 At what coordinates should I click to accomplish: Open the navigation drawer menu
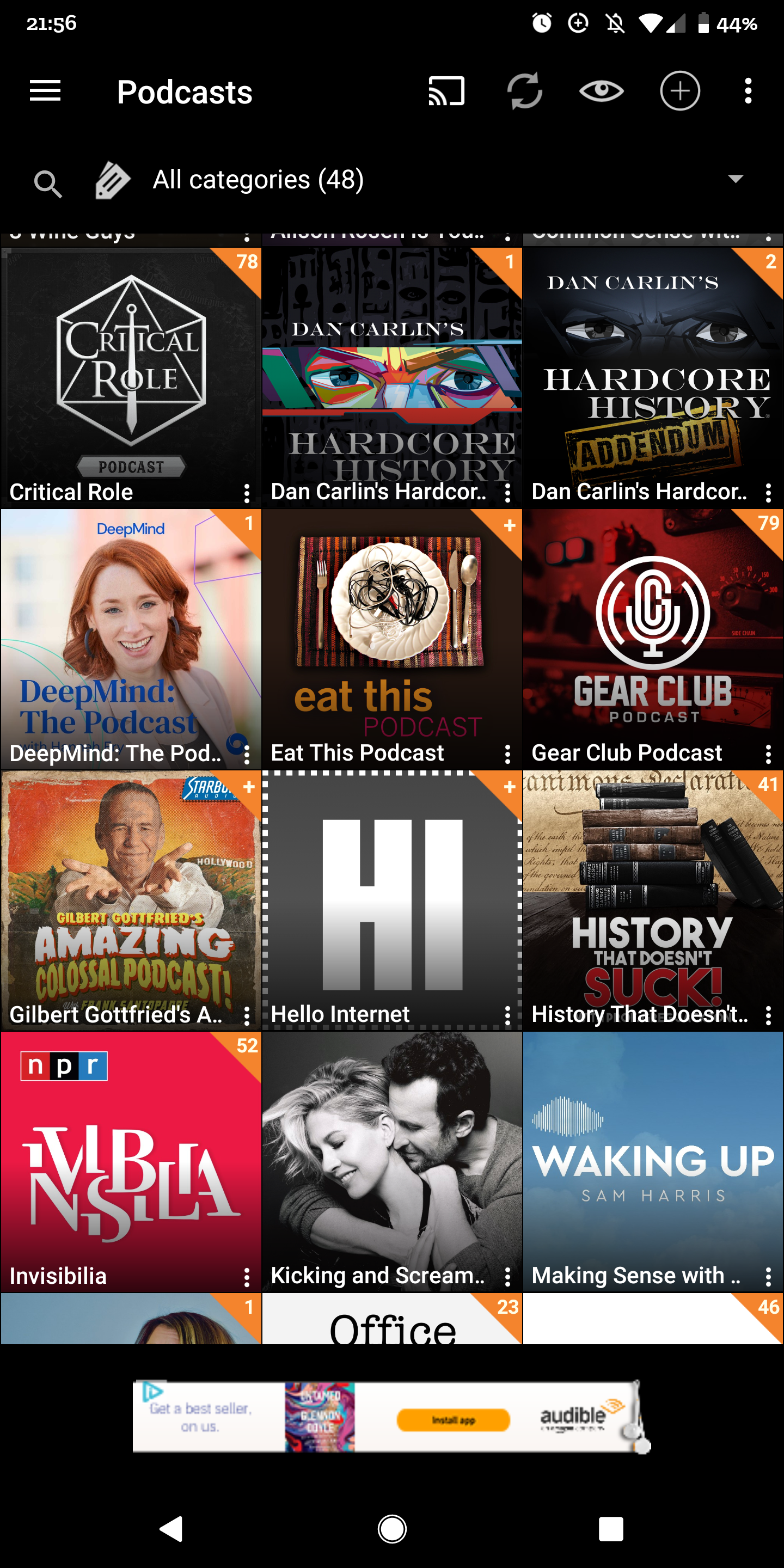click(45, 91)
